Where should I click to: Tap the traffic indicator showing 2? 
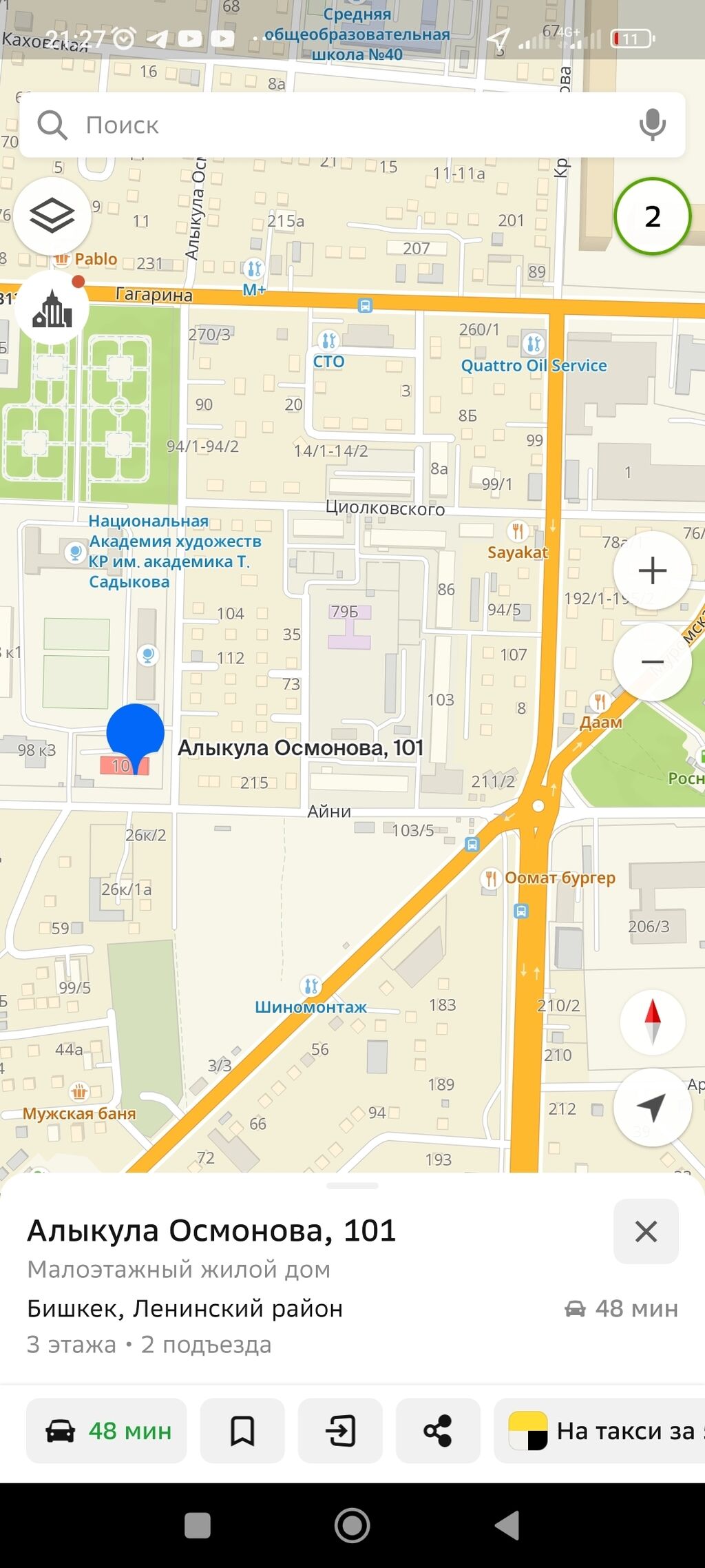point(652,216)
